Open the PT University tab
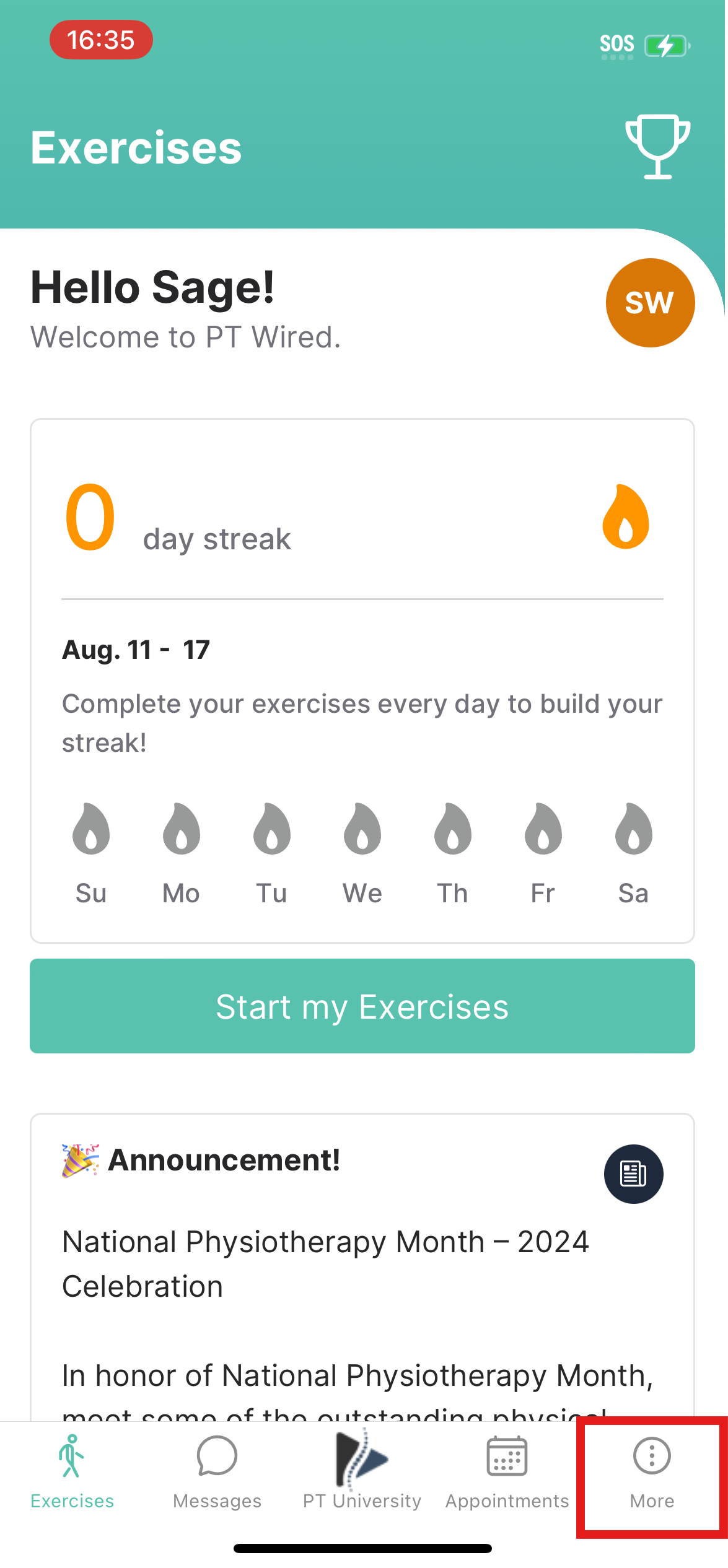 pyautogui.click(x=362, y=1474)
